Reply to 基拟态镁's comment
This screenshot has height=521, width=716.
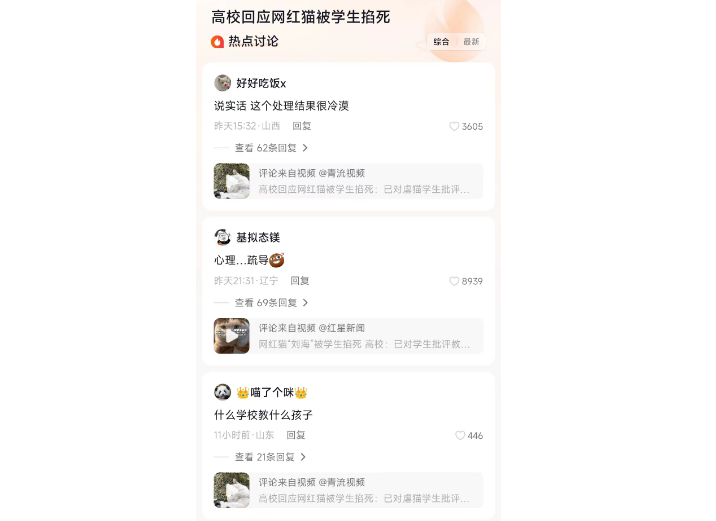(x=299, y=281)
